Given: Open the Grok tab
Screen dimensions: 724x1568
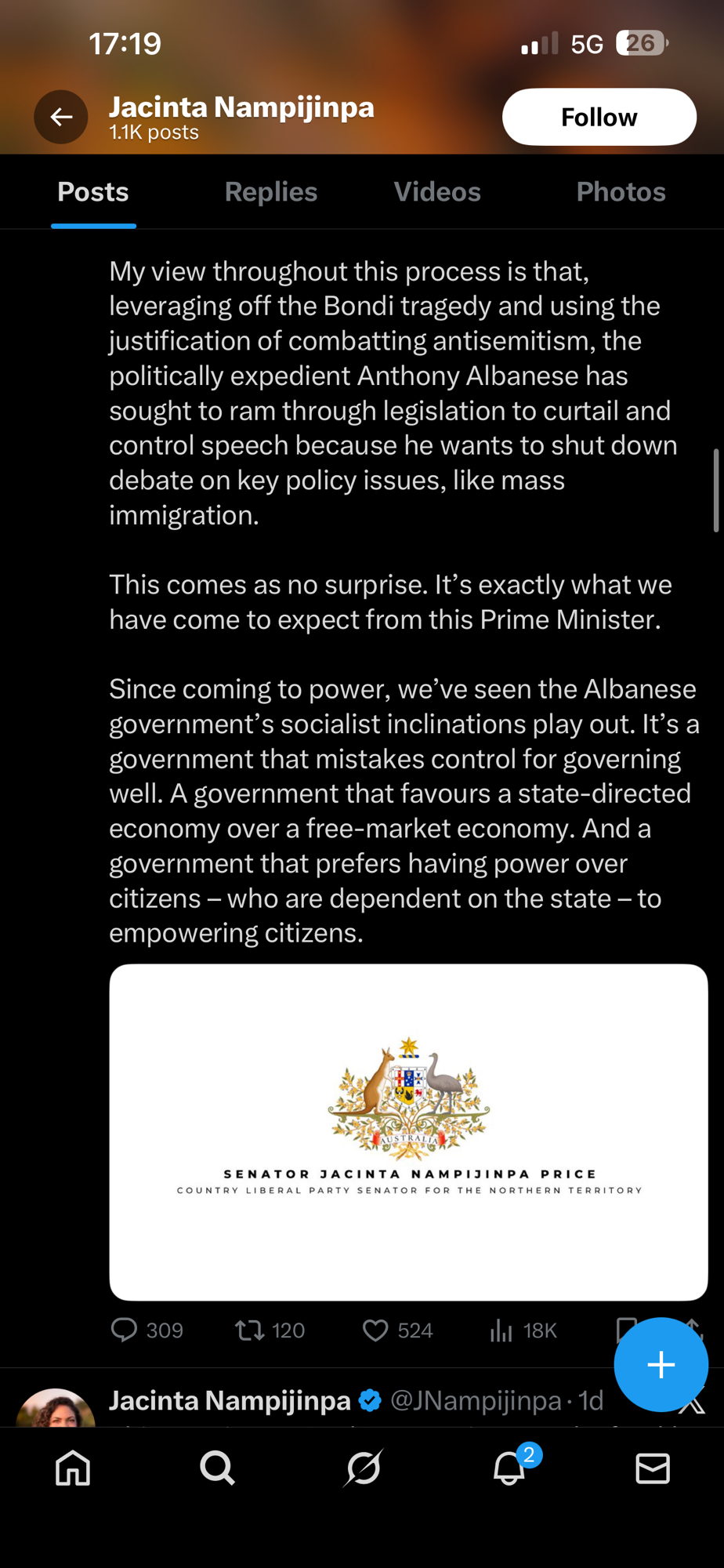Looking at the screenshot, I should tap(363, 1468).
